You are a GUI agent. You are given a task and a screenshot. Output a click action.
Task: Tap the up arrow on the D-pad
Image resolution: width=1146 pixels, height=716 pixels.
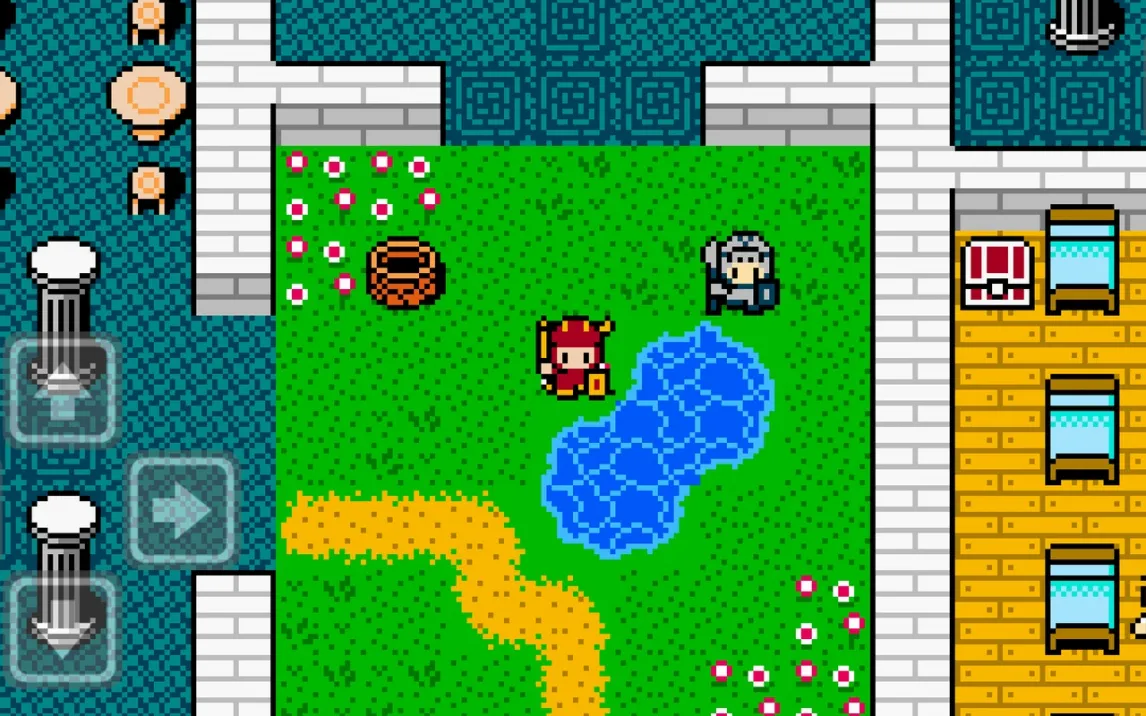click(x=62, y=391)
